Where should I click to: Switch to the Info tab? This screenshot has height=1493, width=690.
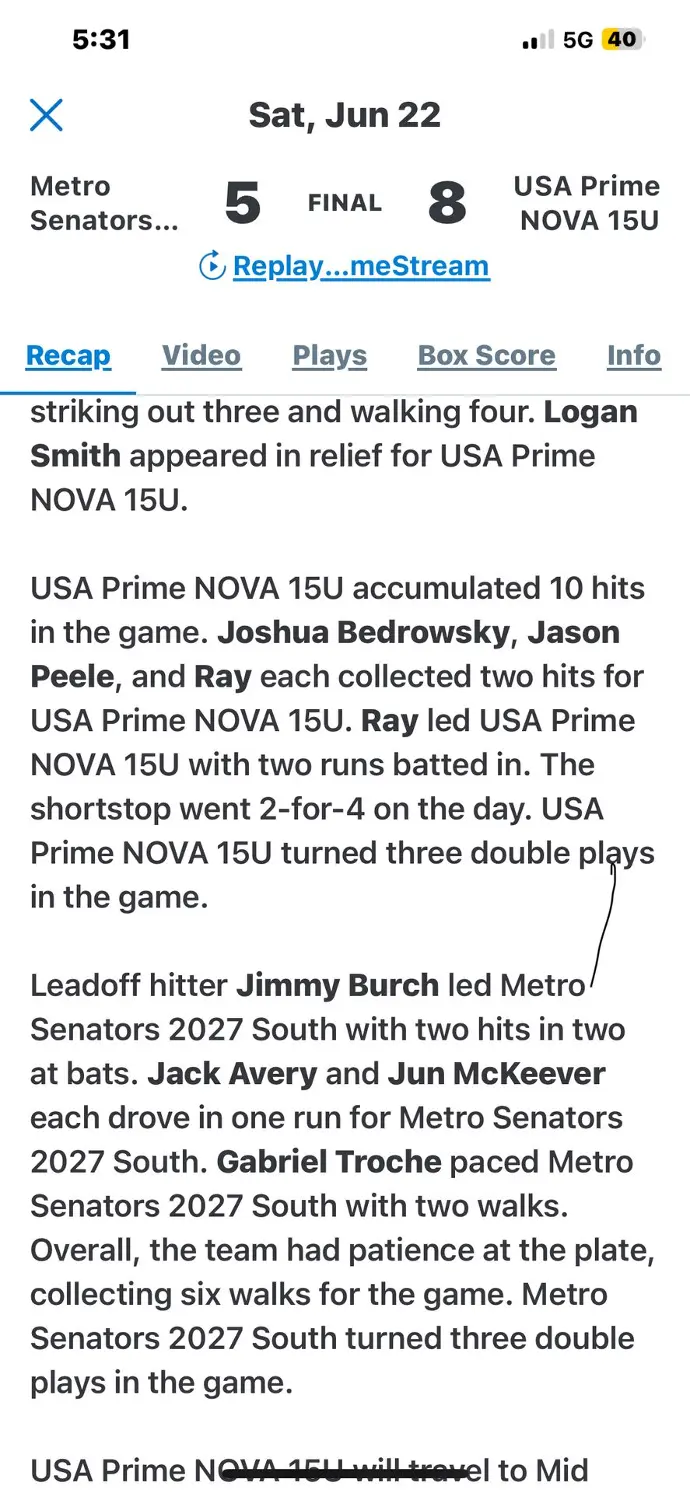click(634, 356)
